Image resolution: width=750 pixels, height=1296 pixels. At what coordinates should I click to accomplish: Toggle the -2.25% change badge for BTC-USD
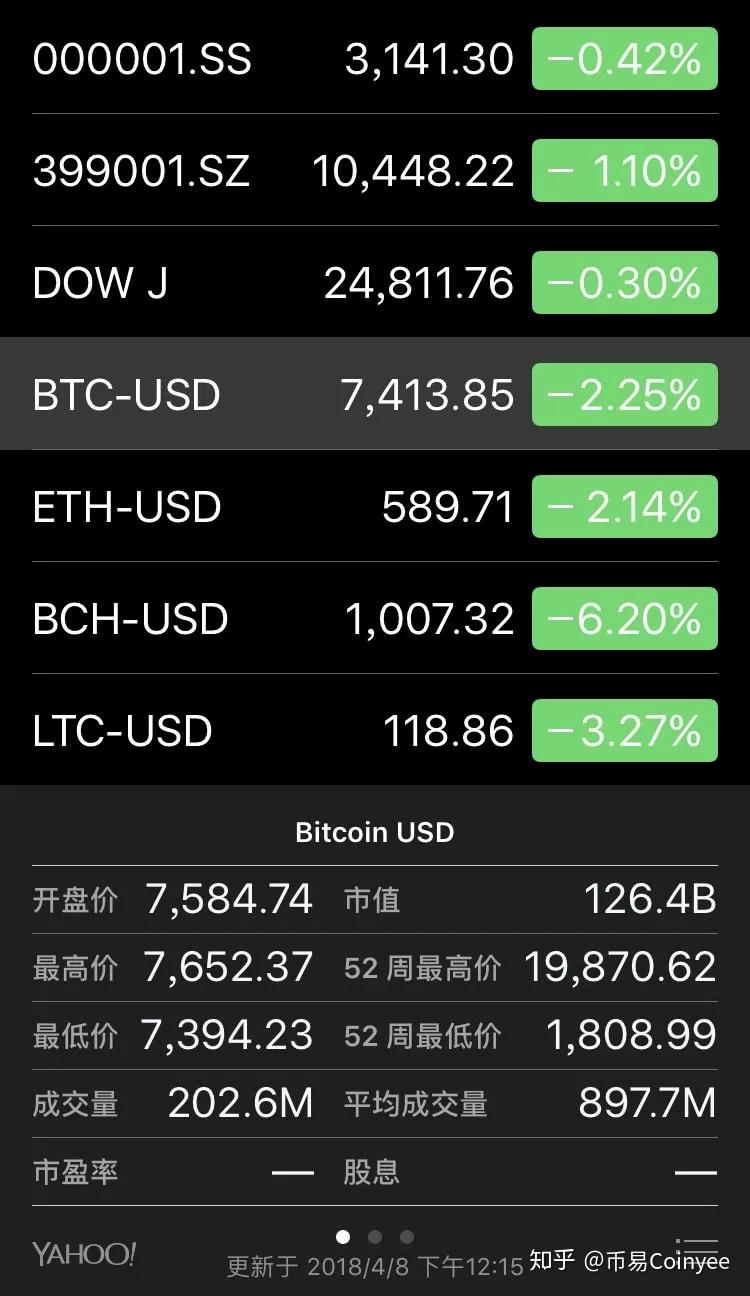[625, 395]
